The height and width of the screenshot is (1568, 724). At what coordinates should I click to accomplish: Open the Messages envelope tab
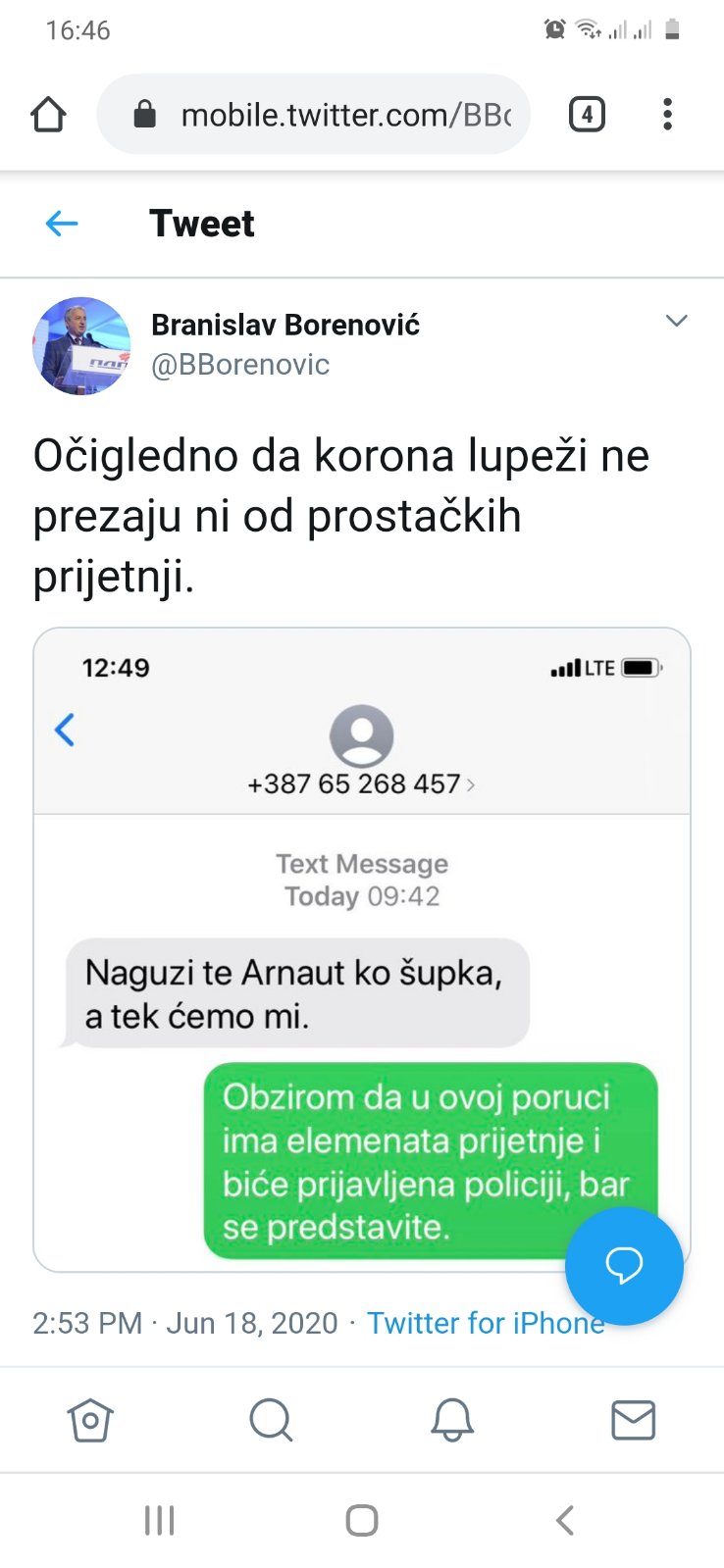633,1419
